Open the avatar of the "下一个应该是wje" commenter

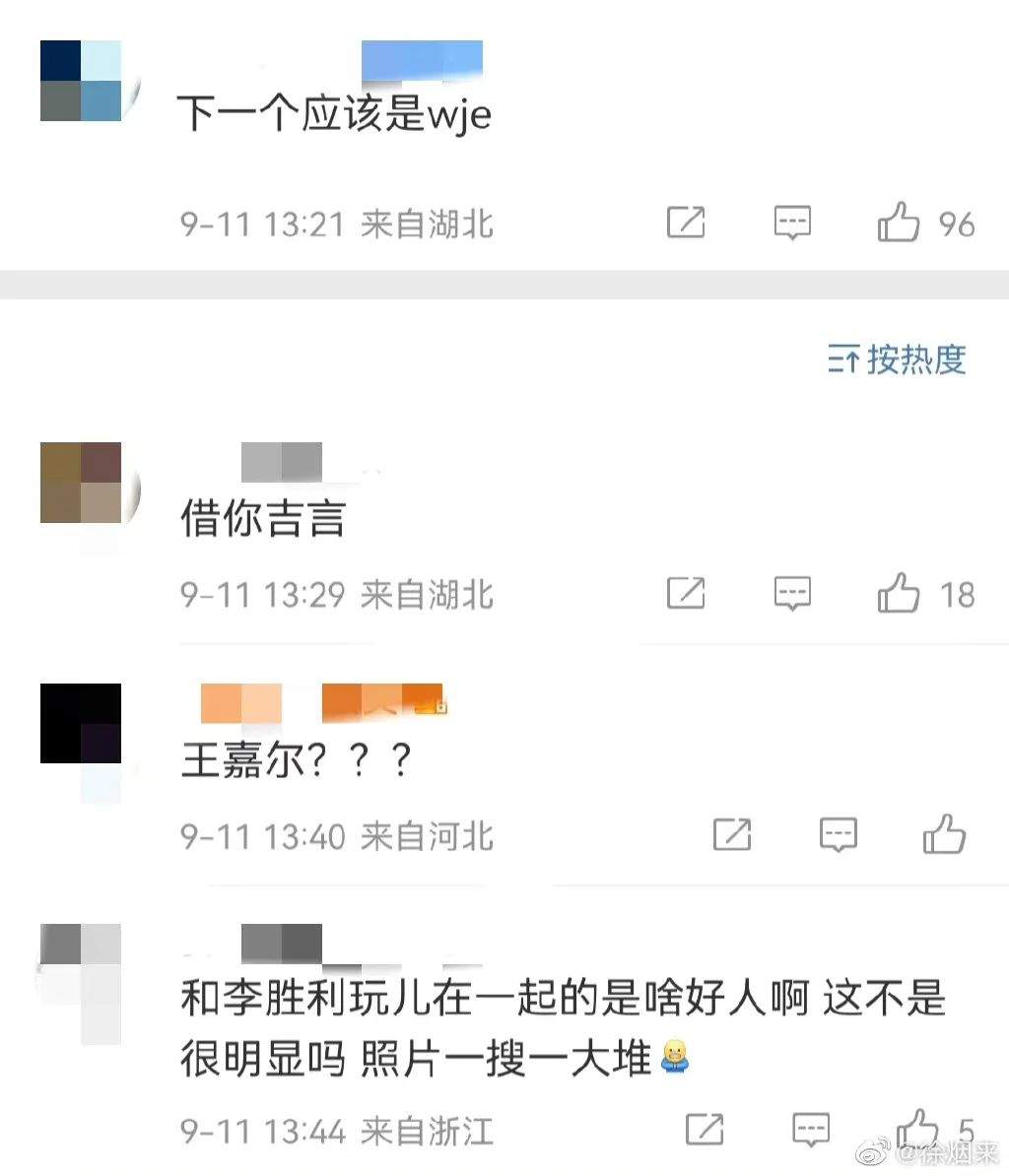pyautogui.click(x=81, y=81)
